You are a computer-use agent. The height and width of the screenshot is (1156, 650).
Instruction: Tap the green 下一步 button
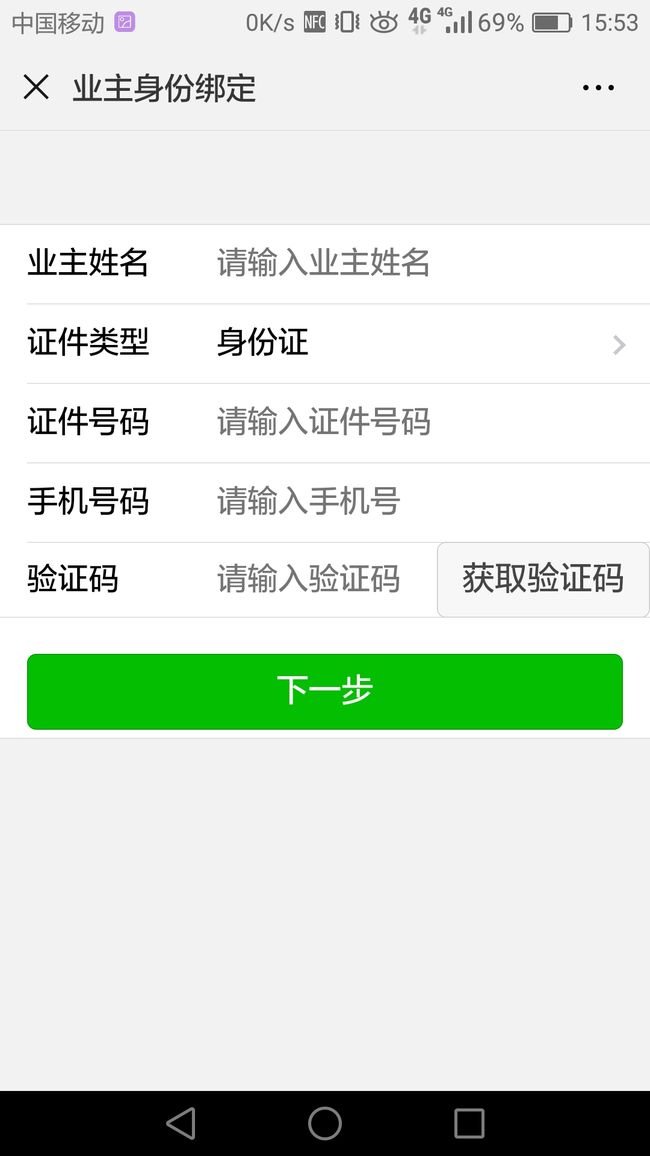click(x=325, y=692)
